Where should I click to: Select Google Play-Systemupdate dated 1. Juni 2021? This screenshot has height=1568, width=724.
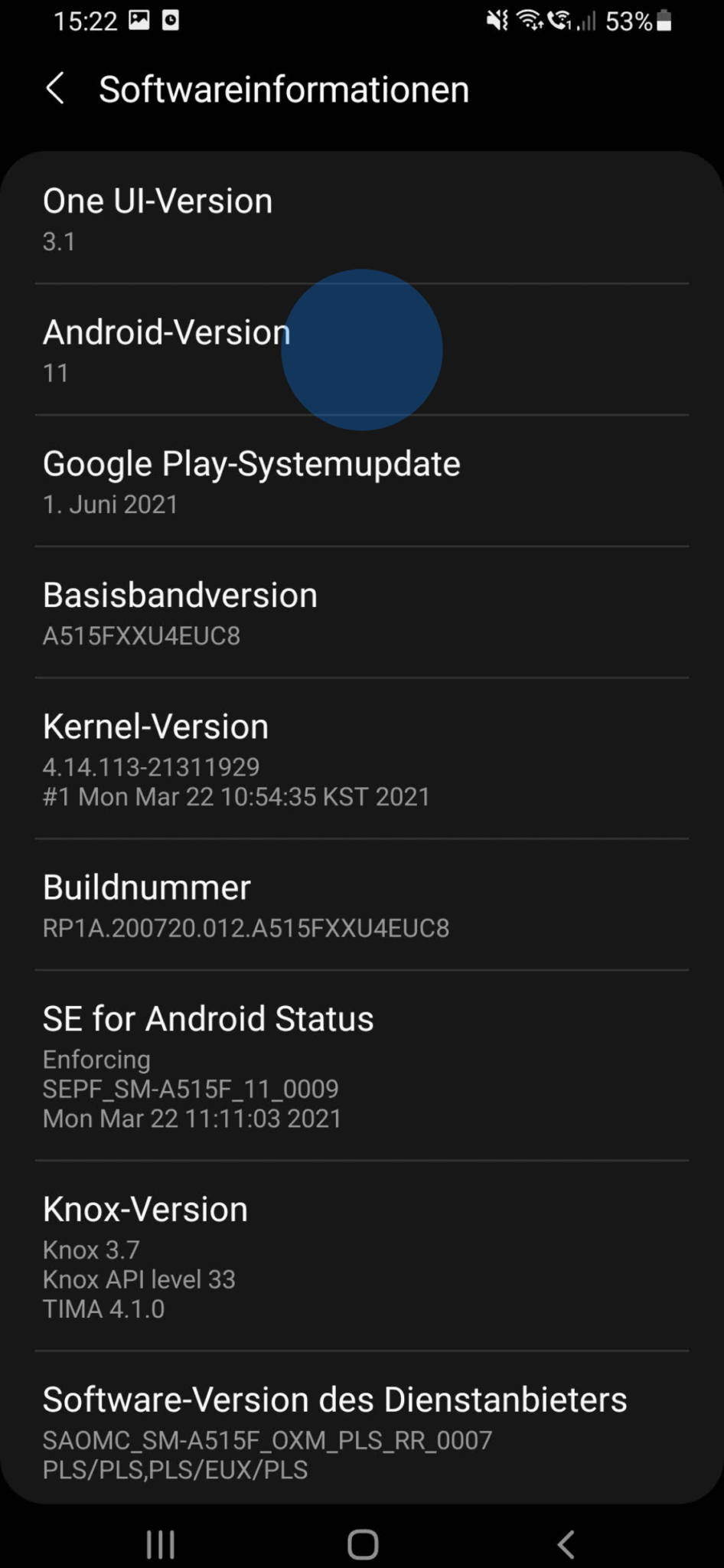click(x=362, y=481)
